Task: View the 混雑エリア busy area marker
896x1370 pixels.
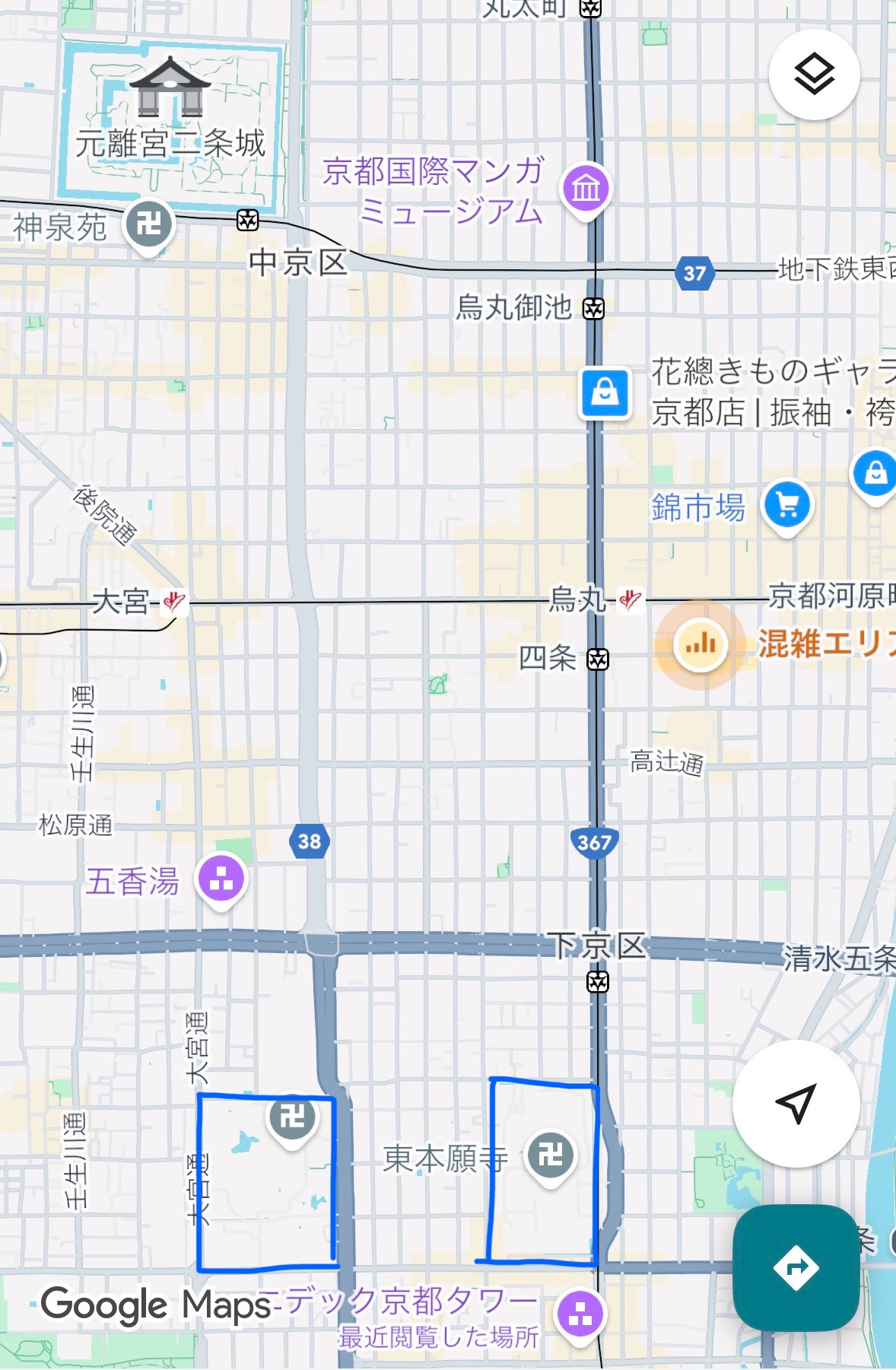Action: (701, 645)
